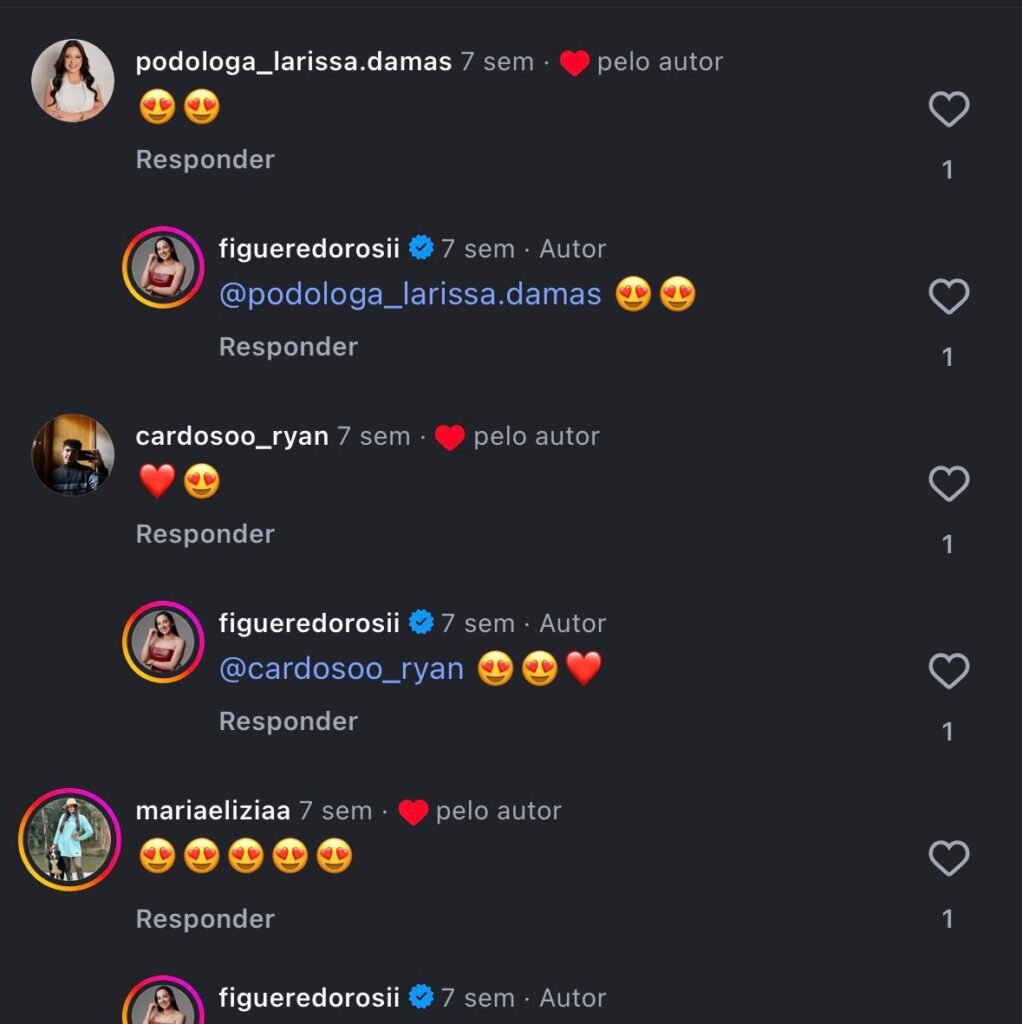Like podologa_larissa.damas's comment
The image size is (1022, 1024).
coord(948,109)
